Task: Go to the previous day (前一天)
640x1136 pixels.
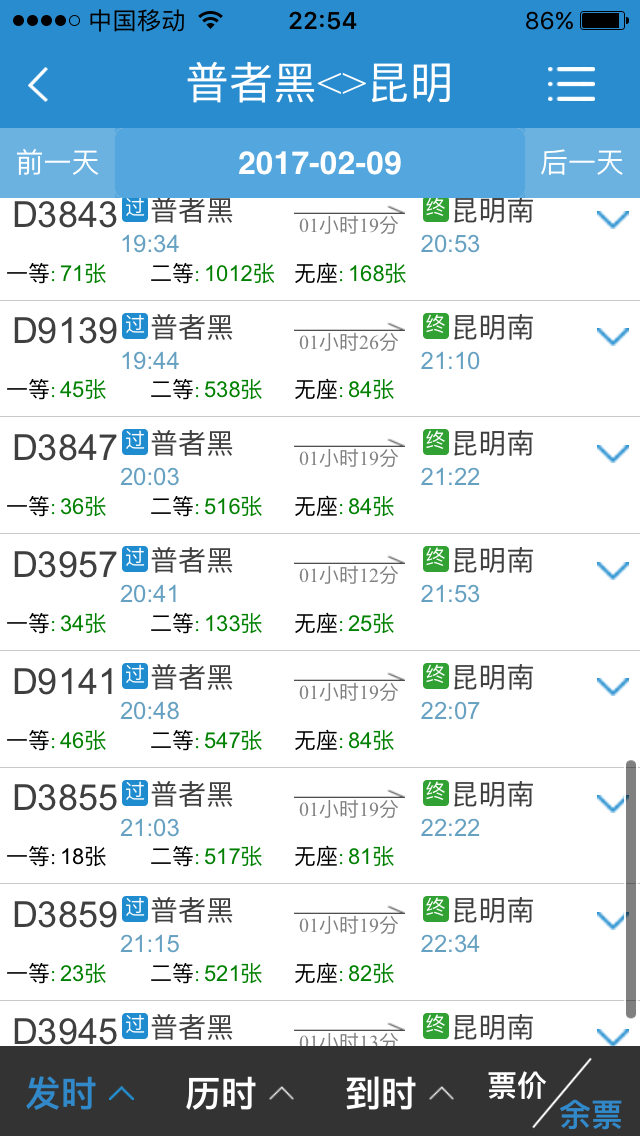Action: click(57, 163)
